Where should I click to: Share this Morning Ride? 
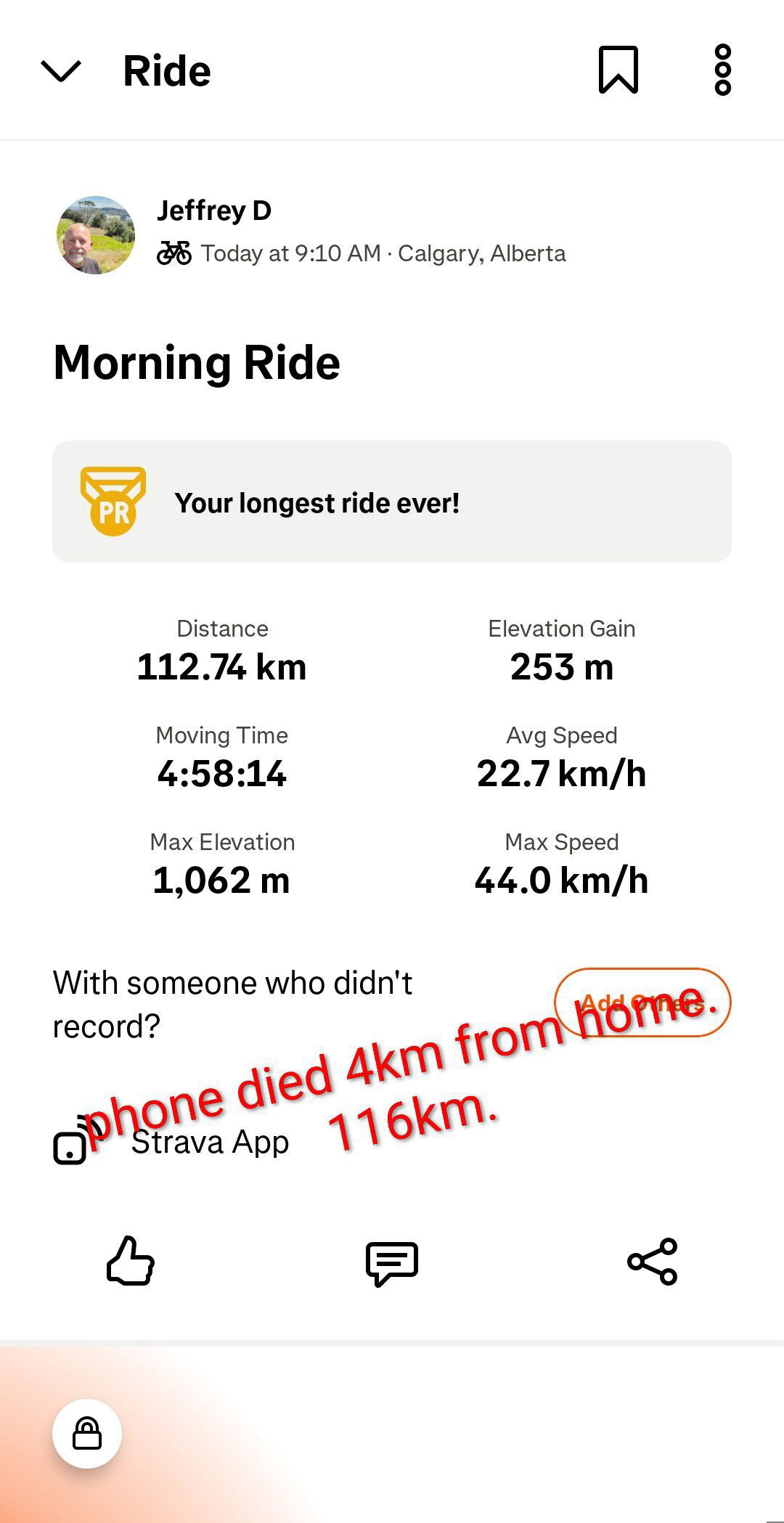click(653, 1262)
